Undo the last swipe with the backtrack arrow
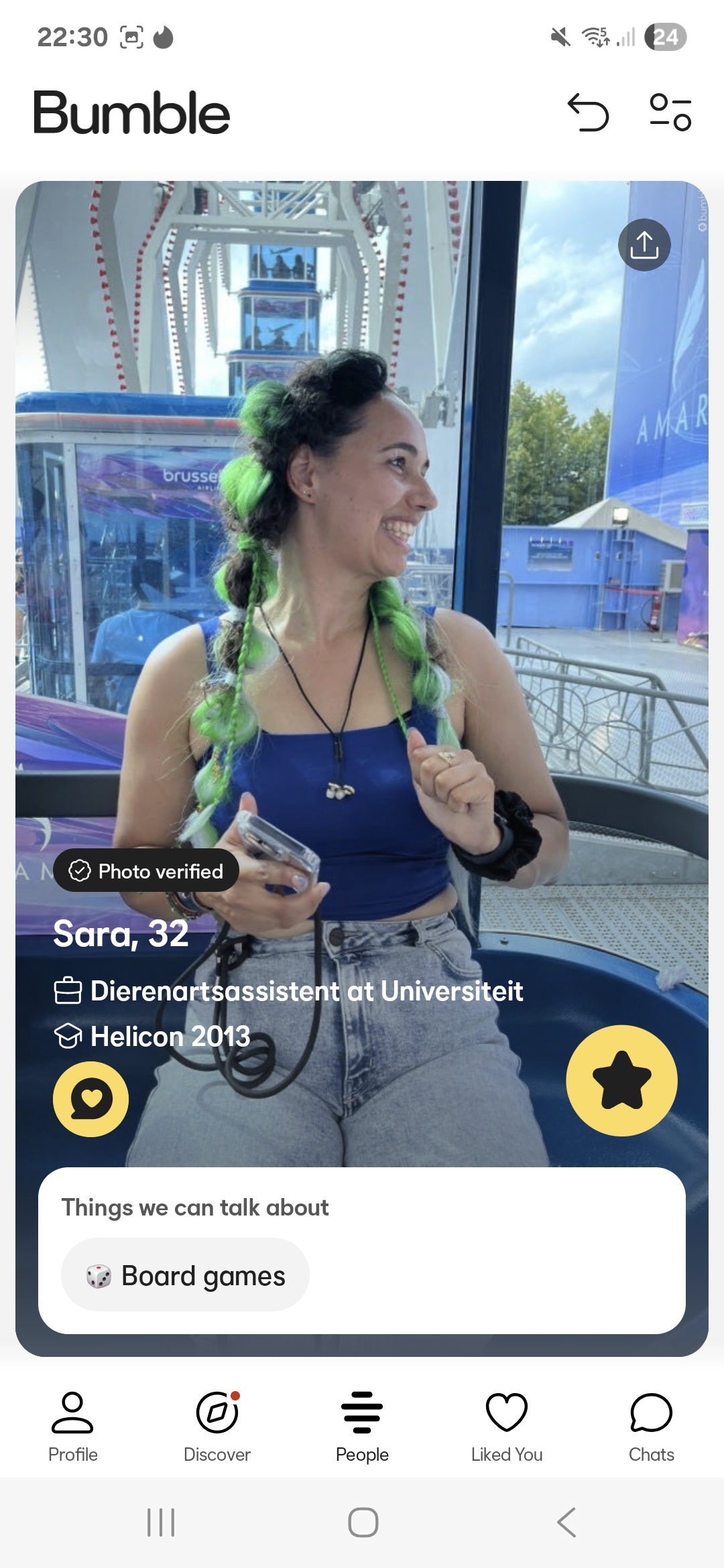The image size is (724, 1568). 588,112
